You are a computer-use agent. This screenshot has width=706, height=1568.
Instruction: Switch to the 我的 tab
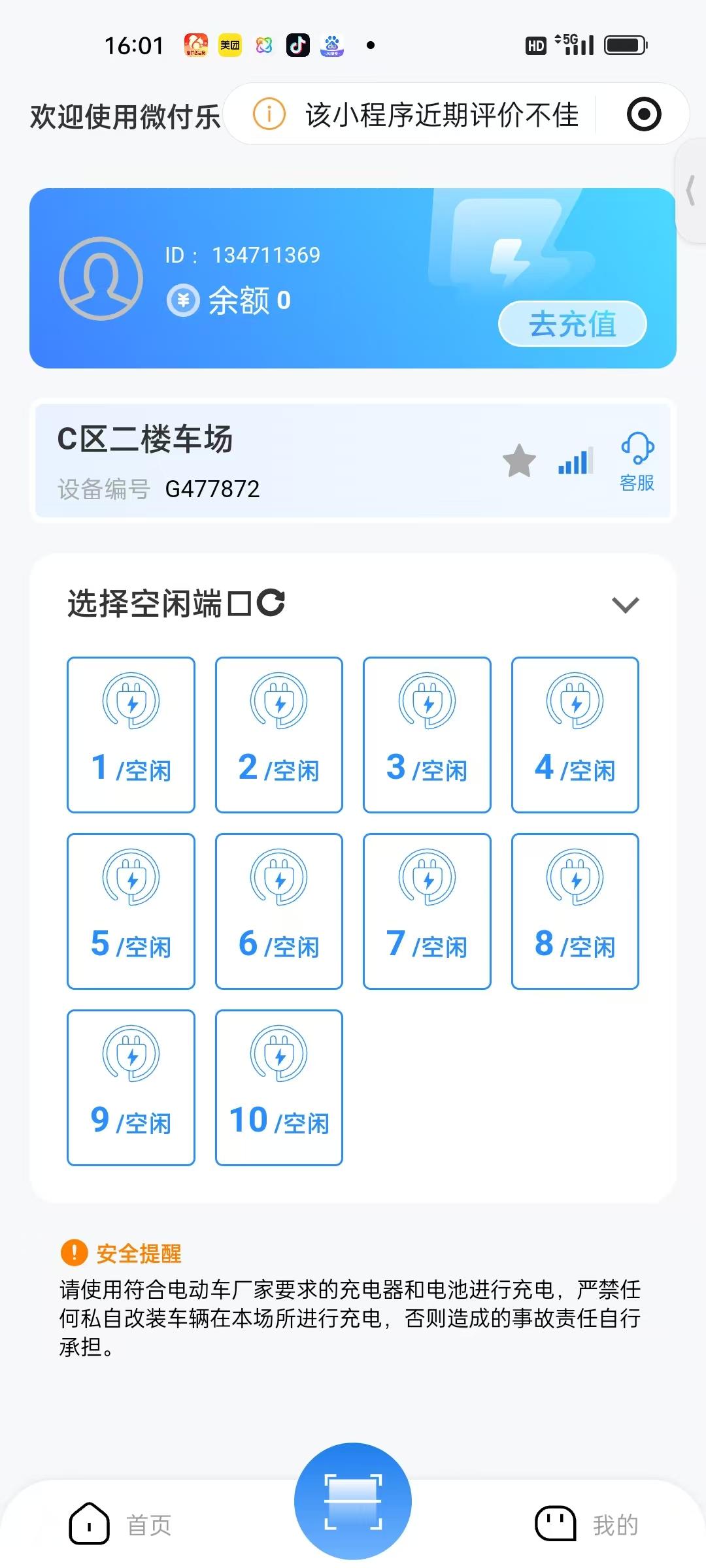[x=586, y=1525]
